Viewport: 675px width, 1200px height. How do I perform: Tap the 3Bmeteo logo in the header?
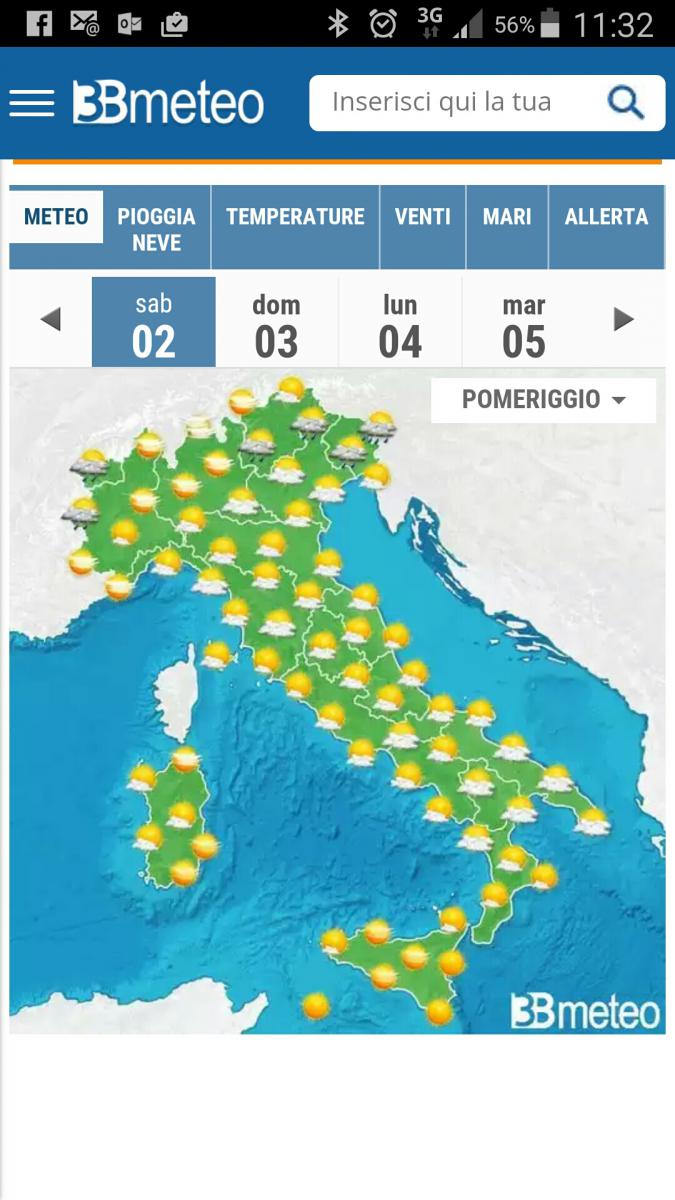tap(168, 103)
